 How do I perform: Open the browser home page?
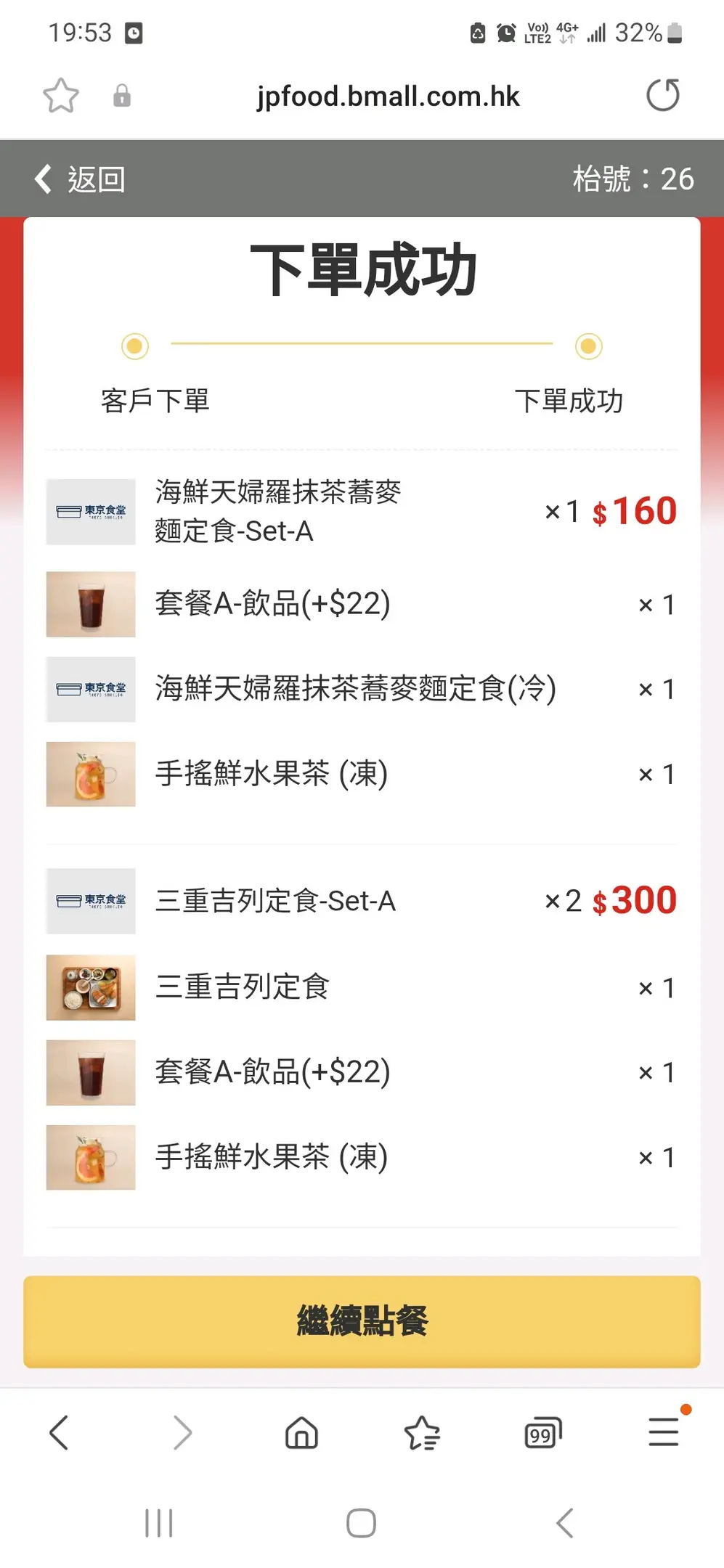coord(301,1434)
